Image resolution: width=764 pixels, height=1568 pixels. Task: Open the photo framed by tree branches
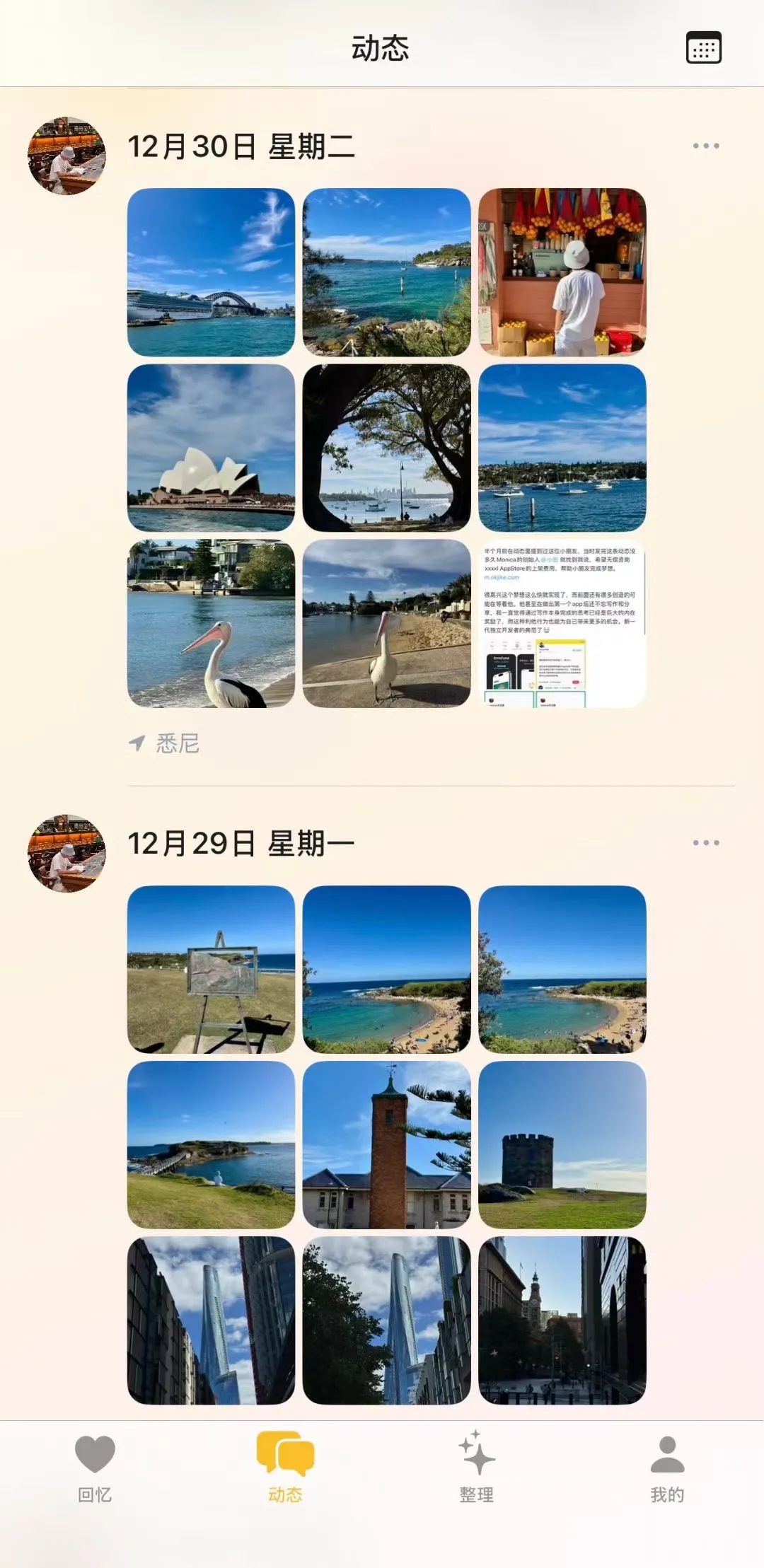386,448
